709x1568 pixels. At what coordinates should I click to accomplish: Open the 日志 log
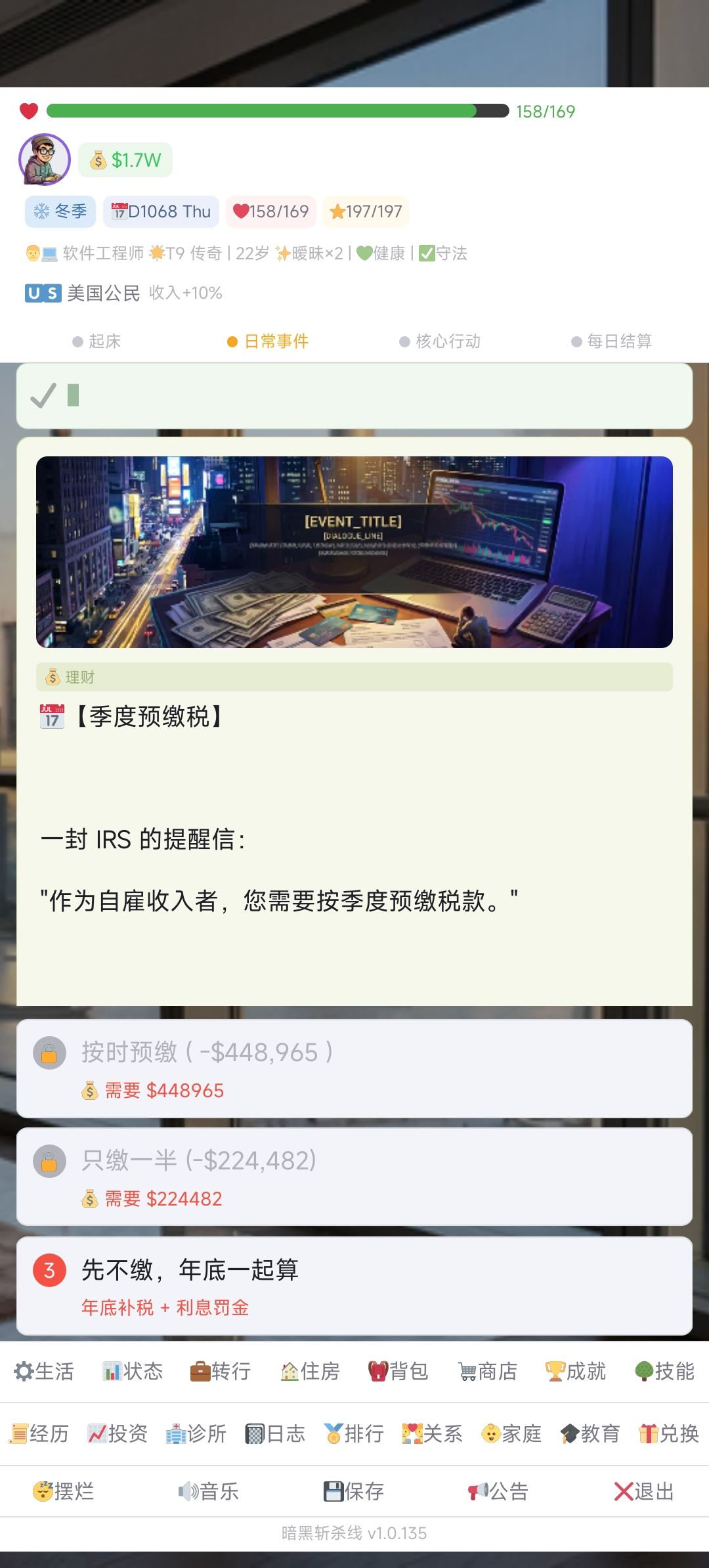click(x=275, y=1433)
